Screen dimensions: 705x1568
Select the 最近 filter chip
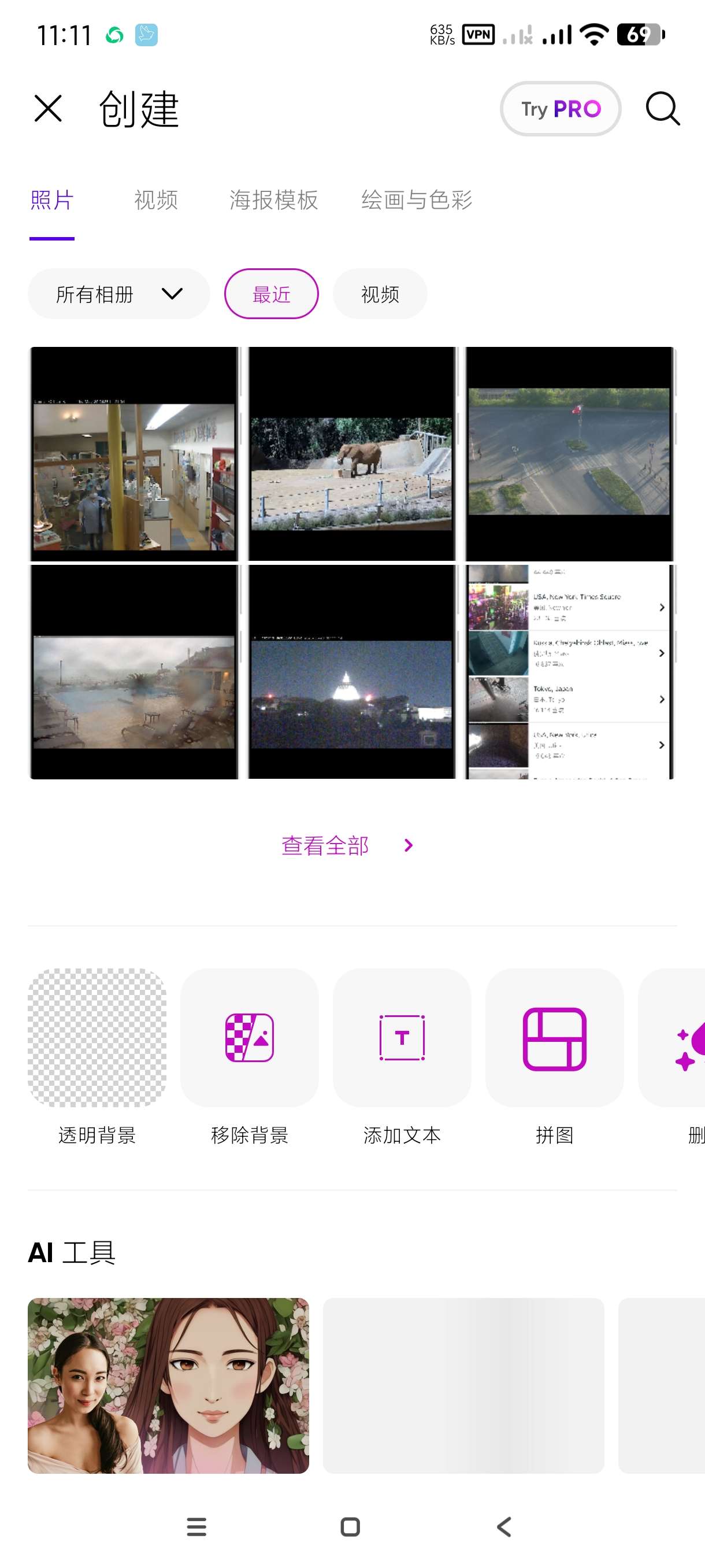[271, 295]
